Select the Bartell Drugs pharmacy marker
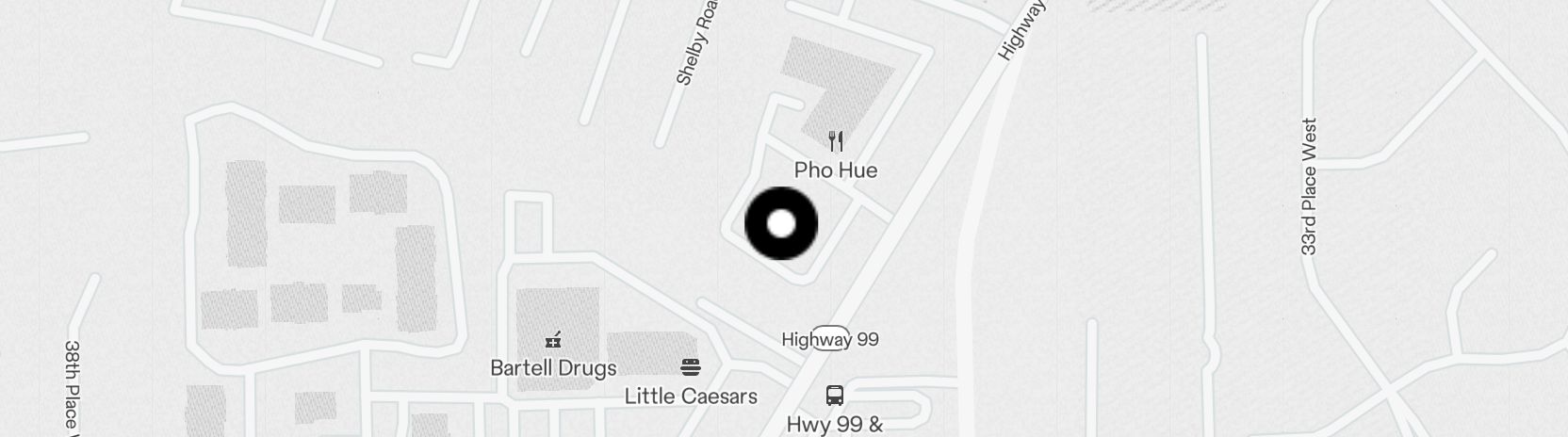 pyautogui.click(x=553, y=340)
